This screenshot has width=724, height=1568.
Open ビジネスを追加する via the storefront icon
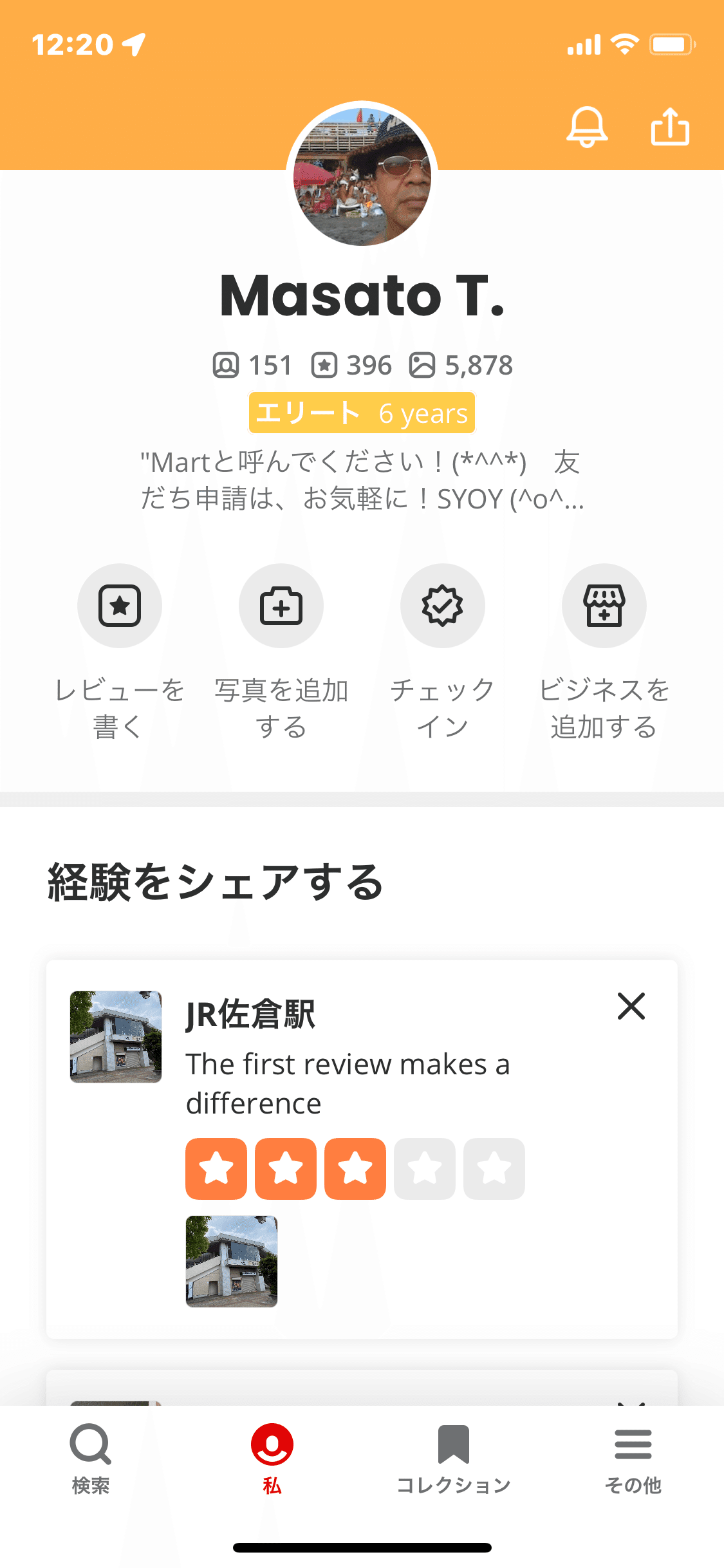(x=604, y=605)
